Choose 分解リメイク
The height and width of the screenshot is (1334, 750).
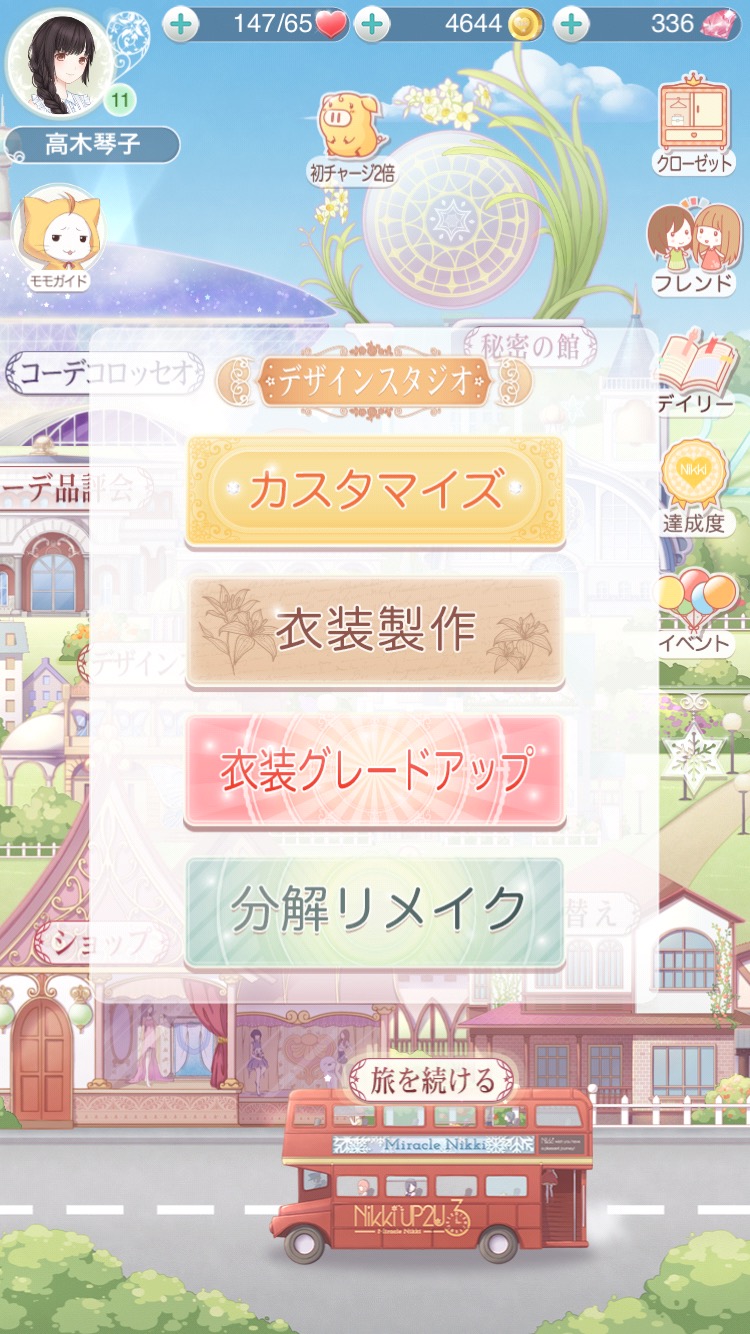pyautogui.click(x=375, y=910)
